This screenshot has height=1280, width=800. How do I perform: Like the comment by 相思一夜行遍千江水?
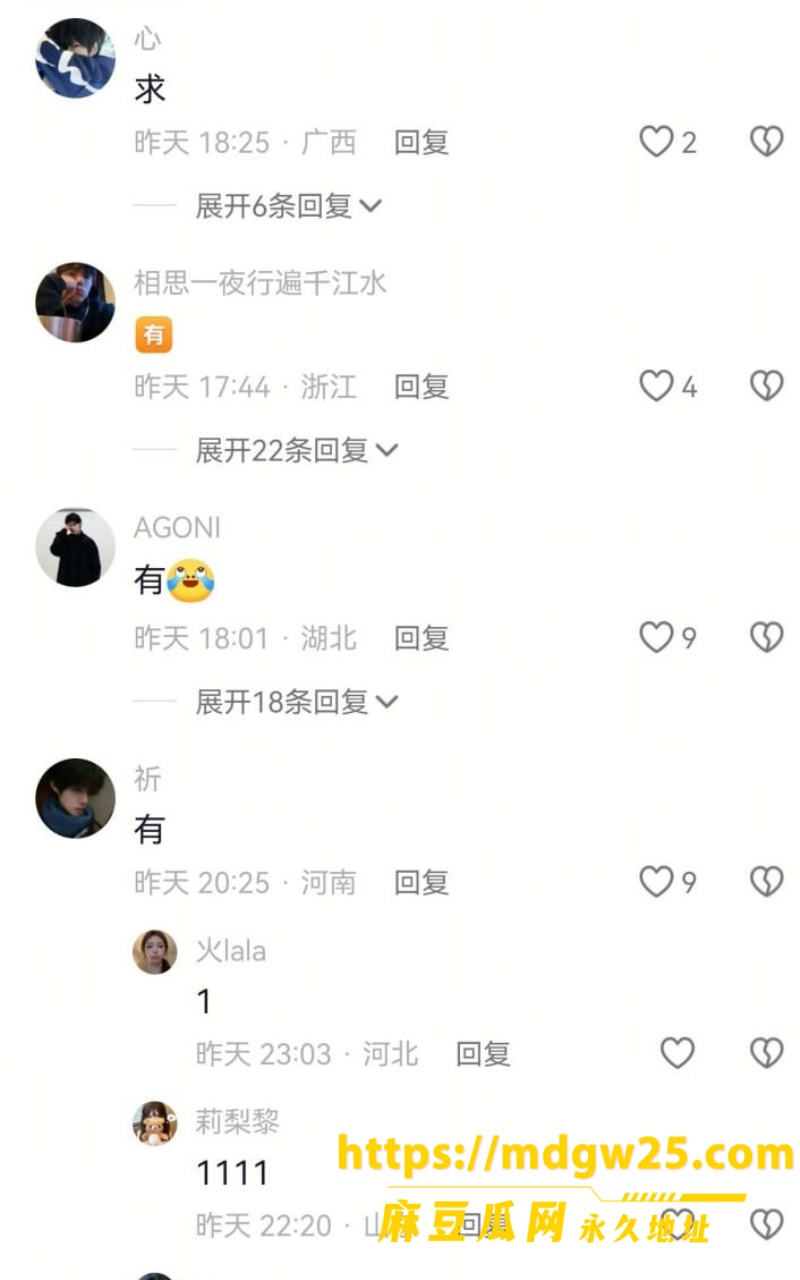tap(657, 386)
